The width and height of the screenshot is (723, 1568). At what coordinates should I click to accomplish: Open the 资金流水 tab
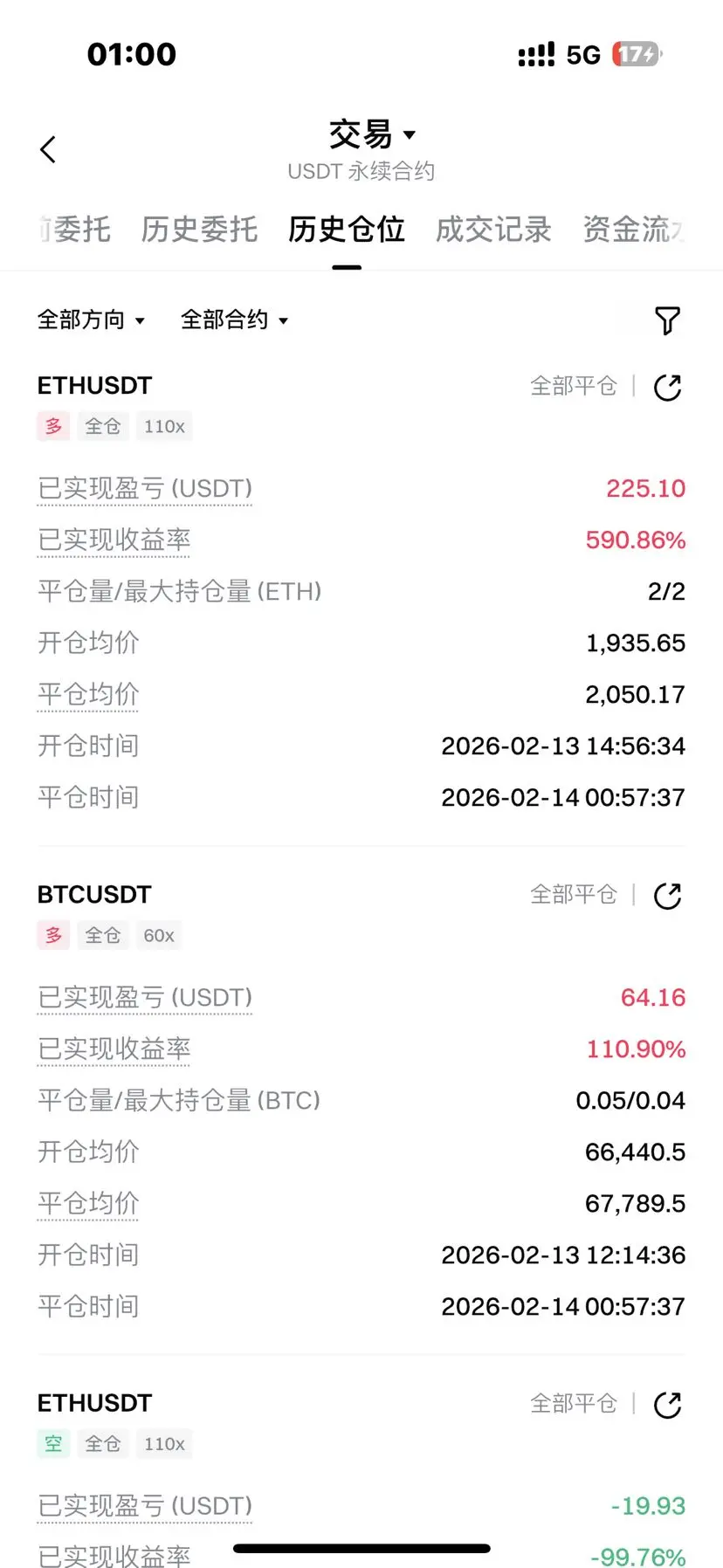(635, 230)
